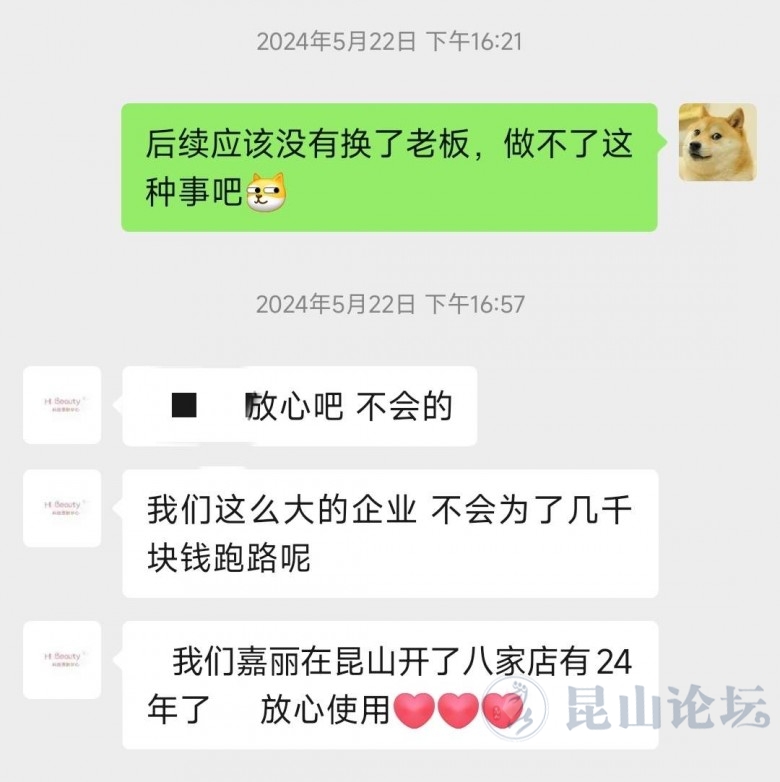Open the Shiba Inu avatar's profile
The width and height of the screenshot is (780, 782).
[x=717, y=142]
